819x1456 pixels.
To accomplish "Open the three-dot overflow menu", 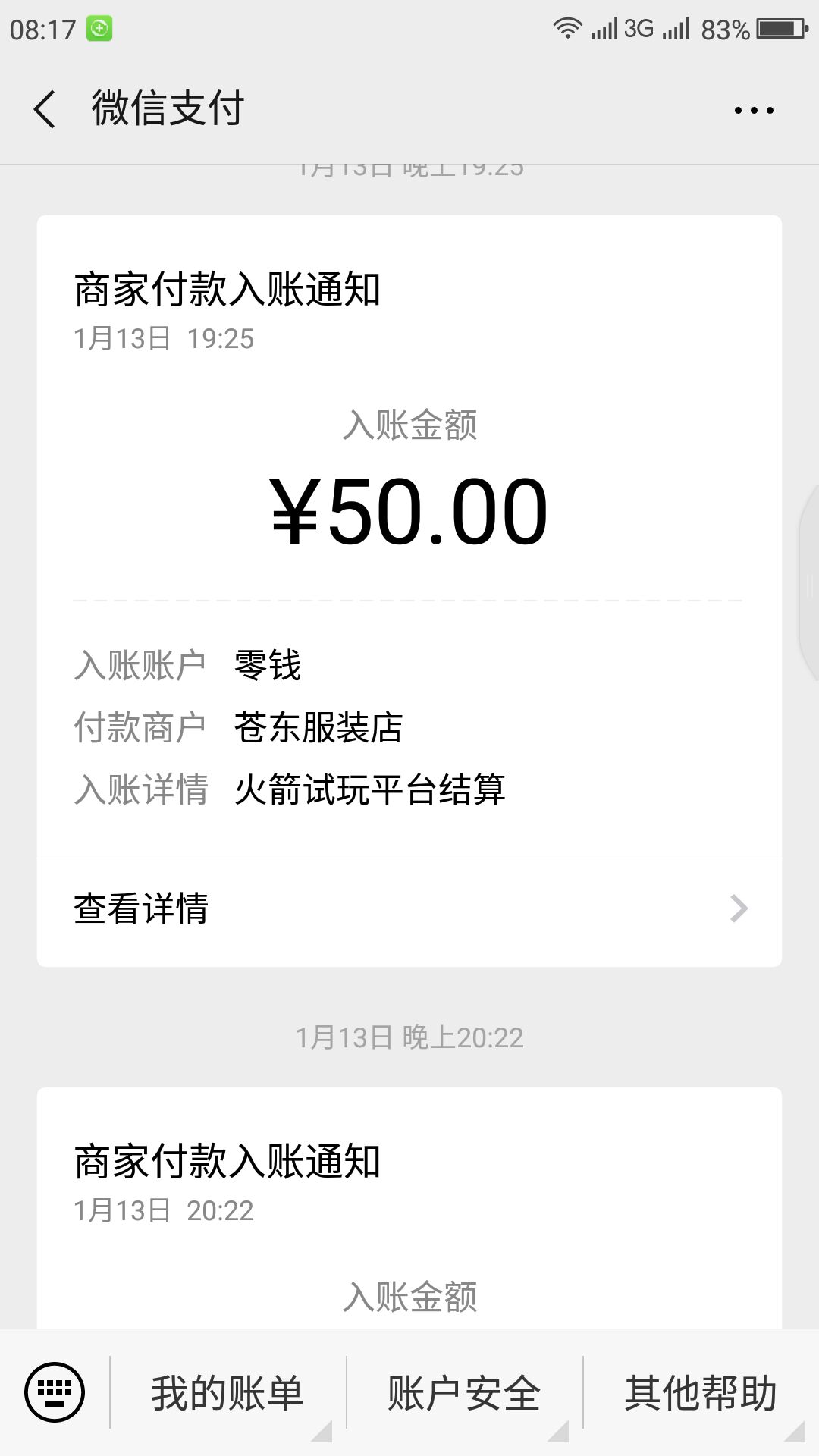I will (754, 110).
